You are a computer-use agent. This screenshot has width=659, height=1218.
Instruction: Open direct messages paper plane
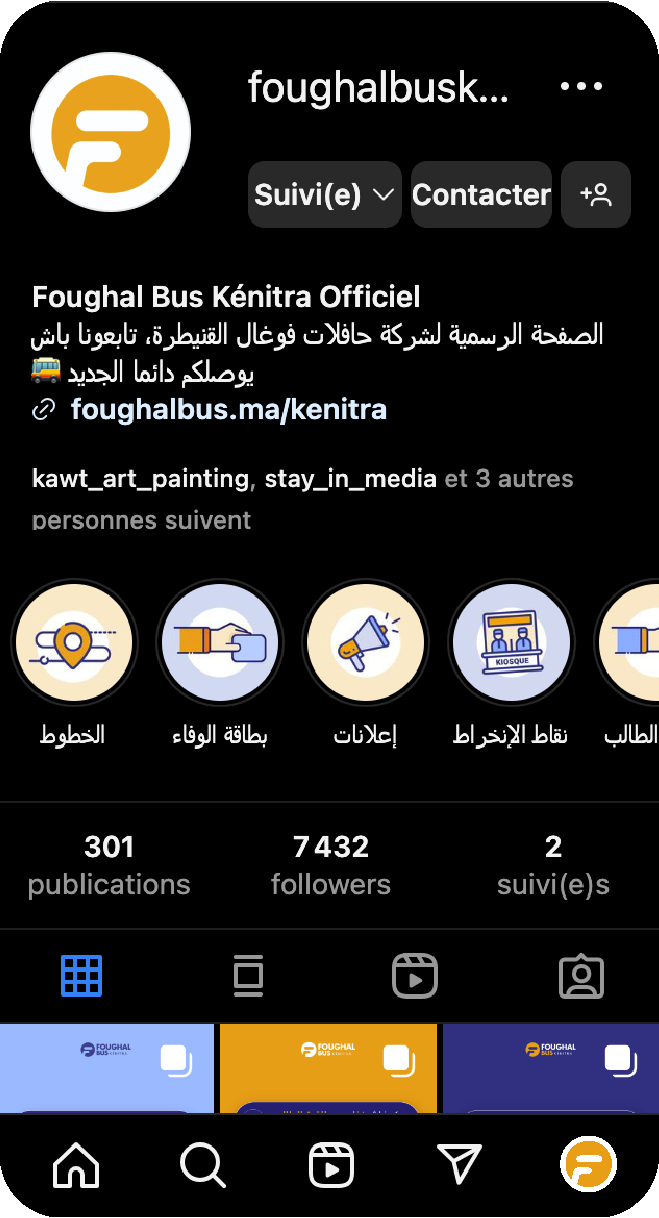[x=459, y=1165]
